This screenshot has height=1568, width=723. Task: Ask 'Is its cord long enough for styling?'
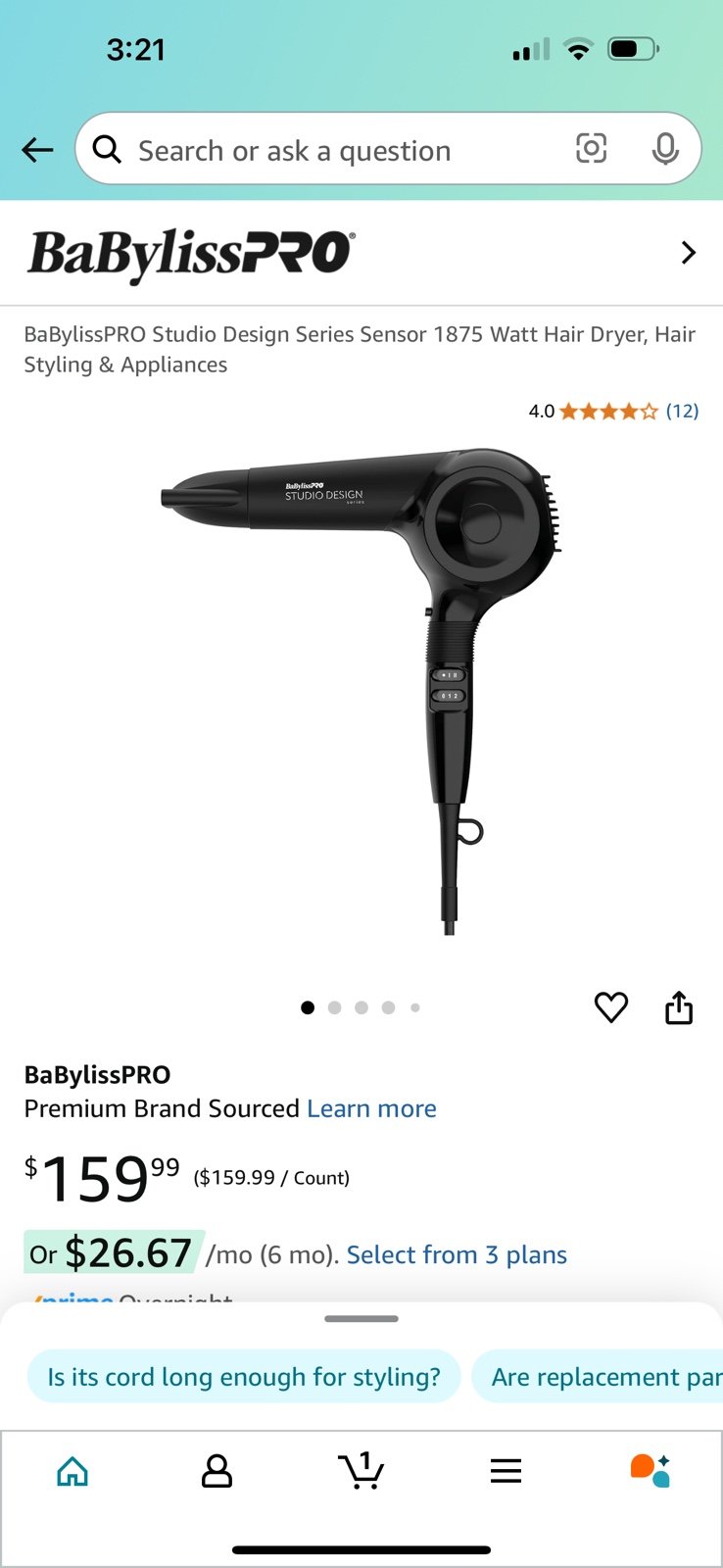pos(244,1377)
